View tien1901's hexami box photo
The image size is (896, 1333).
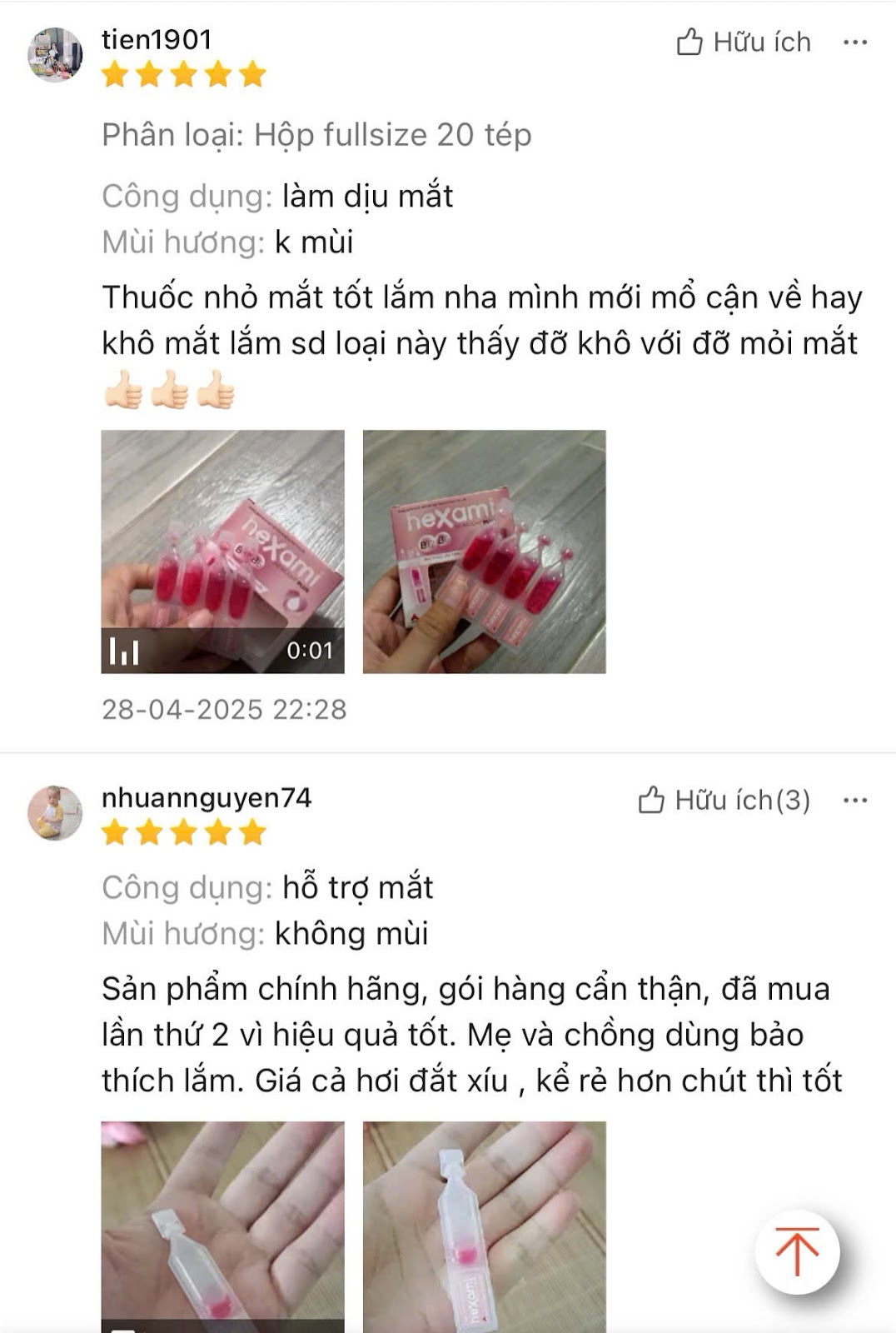[x=484, y=552]
